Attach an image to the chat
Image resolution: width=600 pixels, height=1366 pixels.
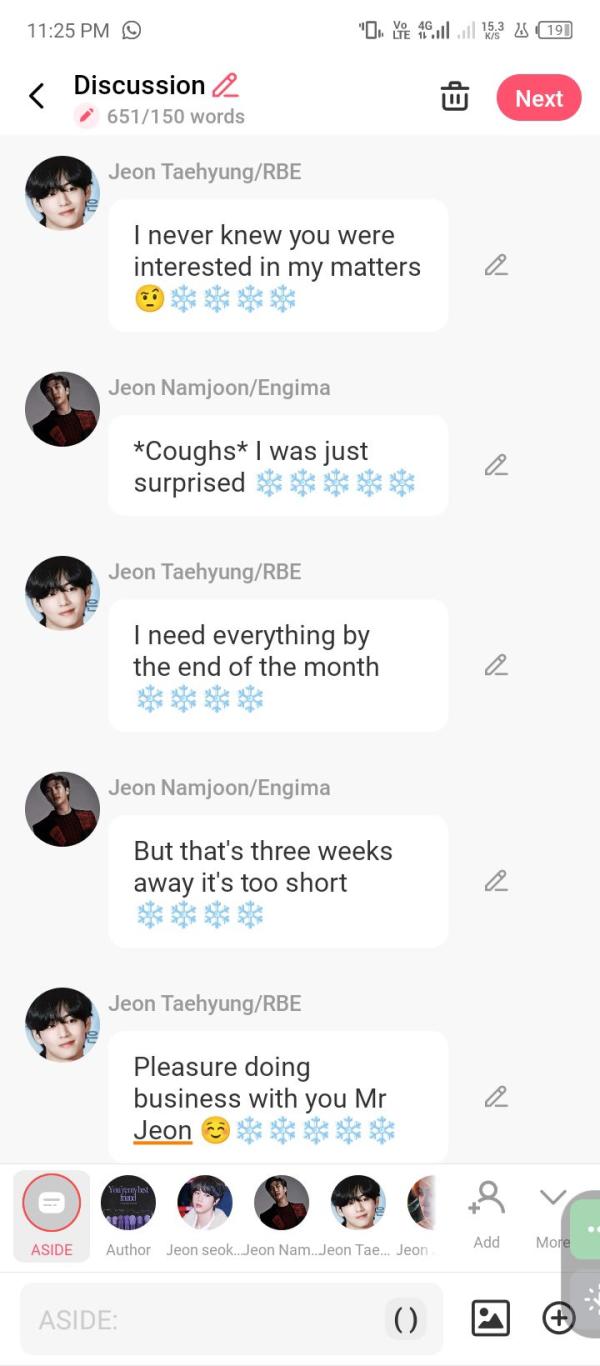[490, 1318]
